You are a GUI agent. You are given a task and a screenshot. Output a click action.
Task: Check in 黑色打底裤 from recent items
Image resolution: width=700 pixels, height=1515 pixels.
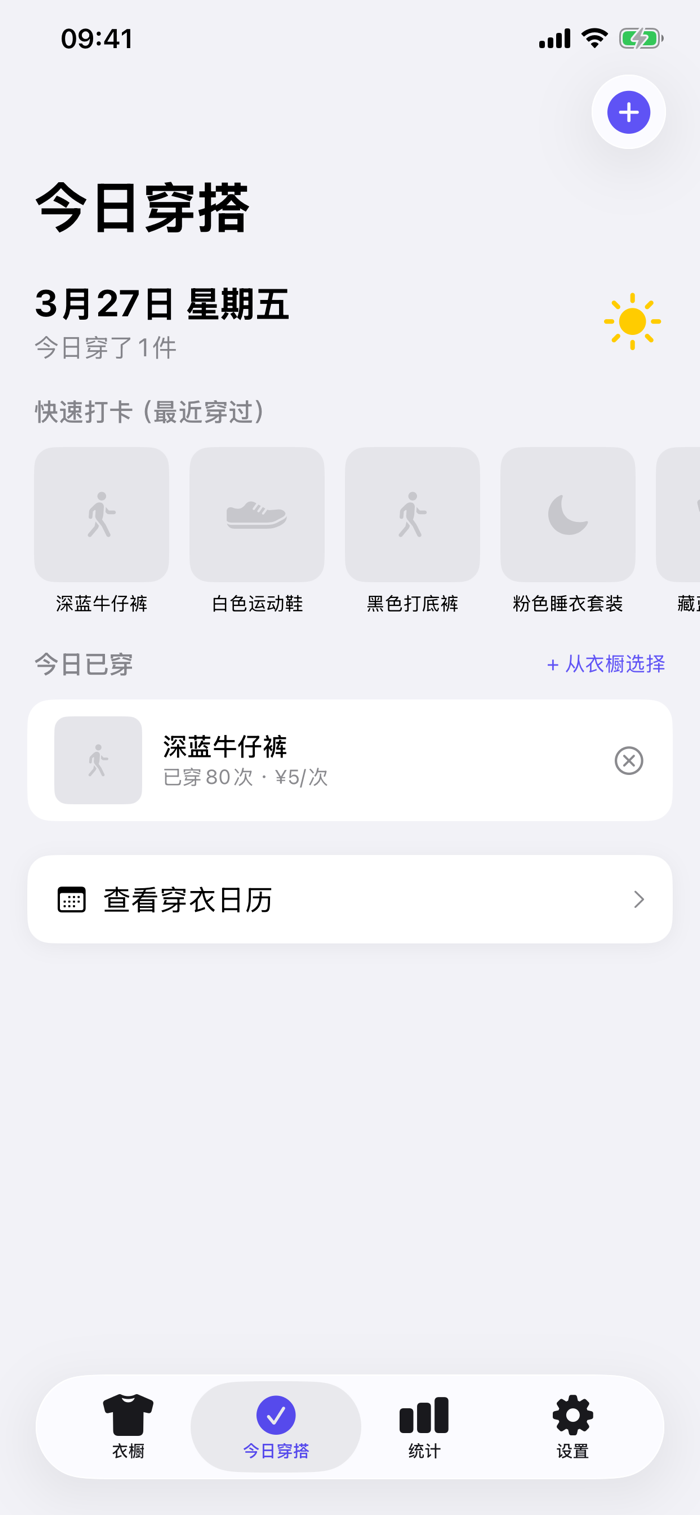click(x=412, y=531)
